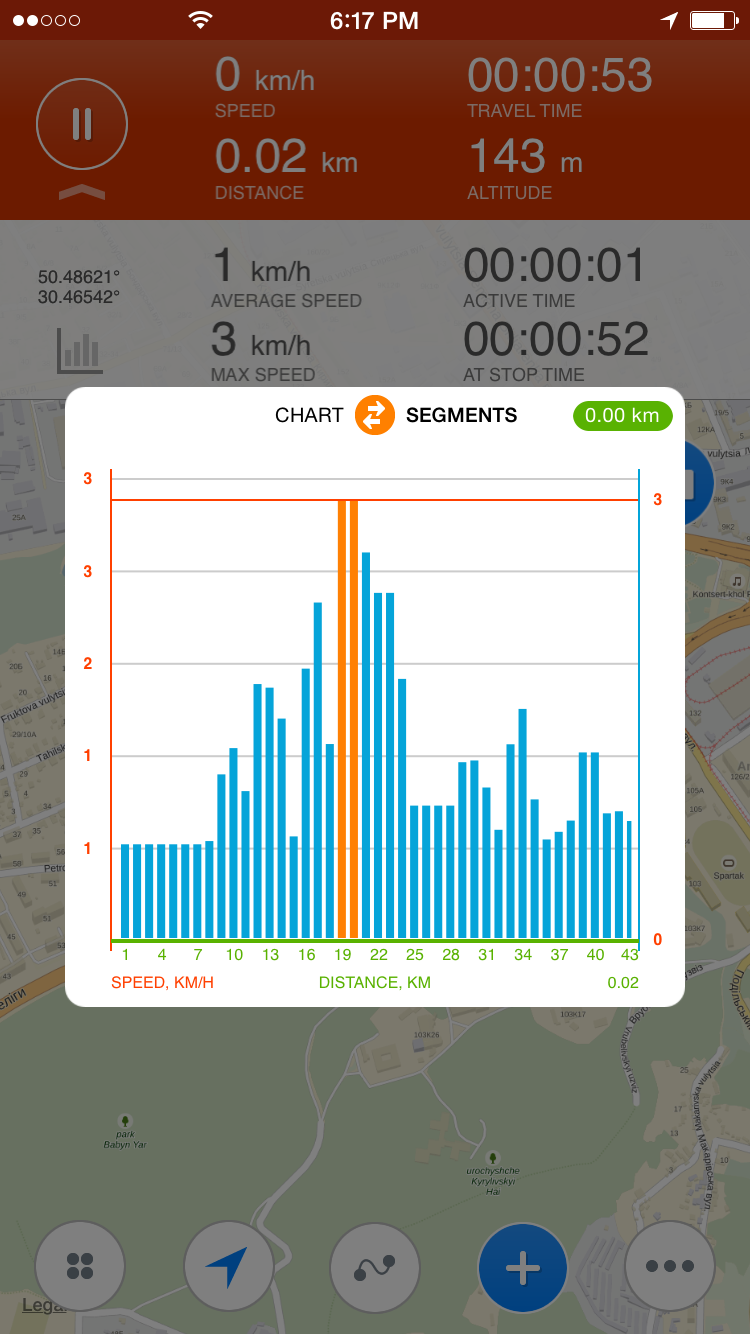
Task: Open the four-dot menu grid button
Action: coord(80,1266)
